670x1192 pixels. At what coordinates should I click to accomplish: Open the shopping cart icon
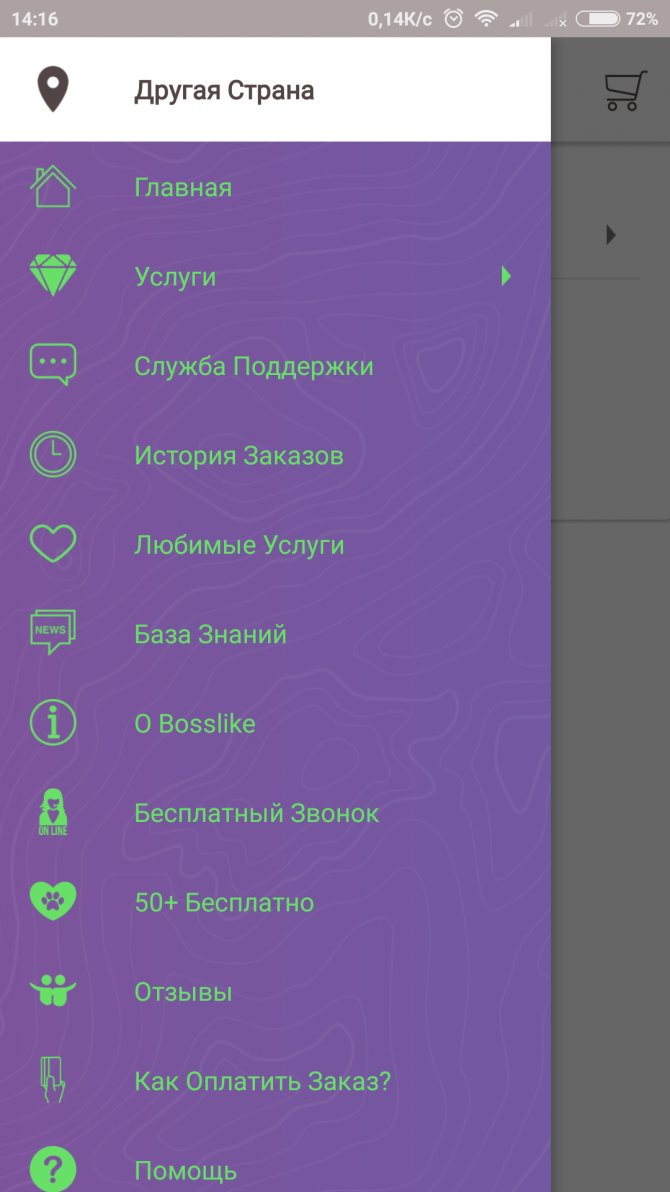coord(625,91)
